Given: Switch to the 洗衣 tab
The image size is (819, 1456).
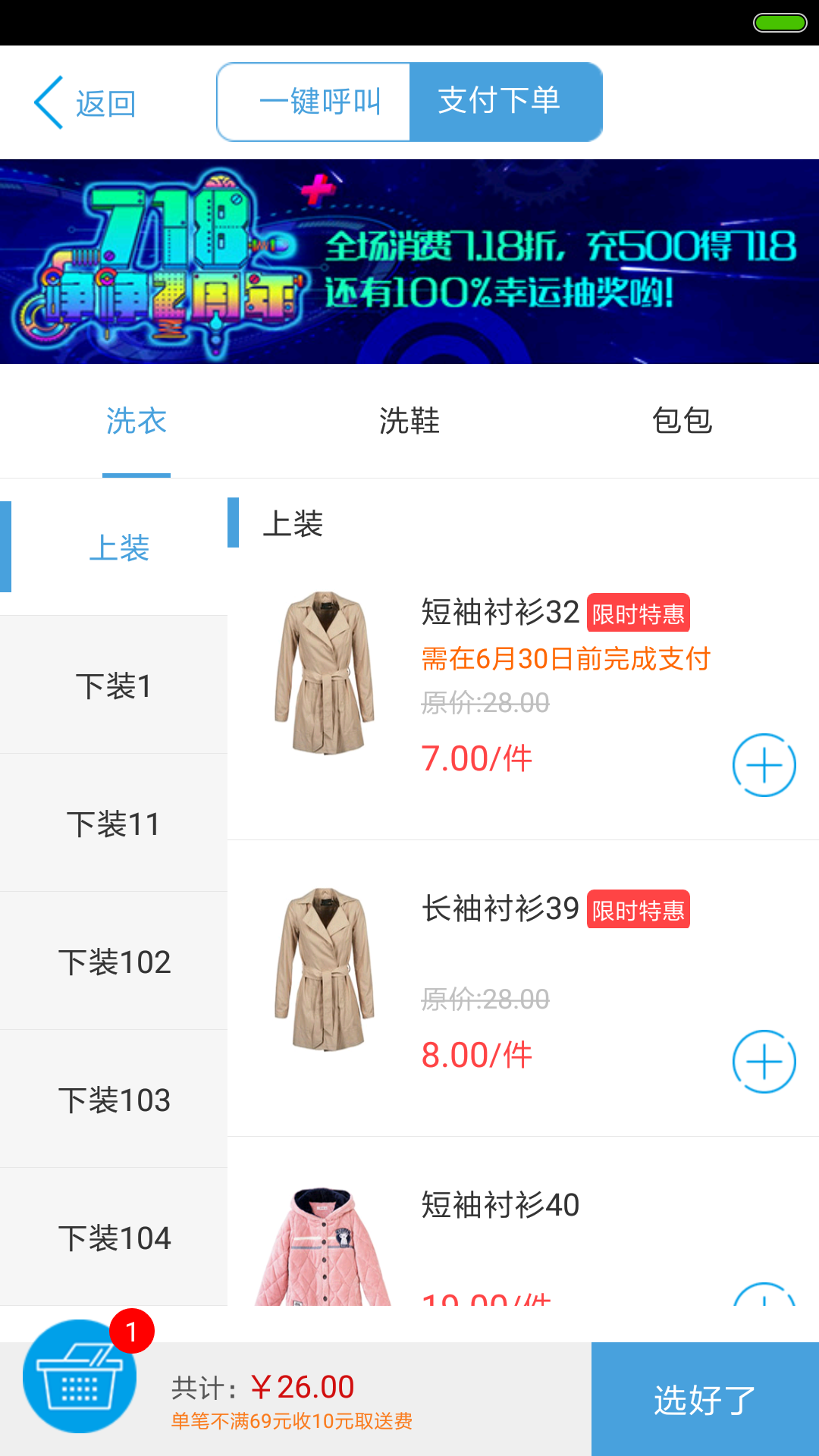Looking at the screenshot, I should pyautogui.click(x=136, y=421).
